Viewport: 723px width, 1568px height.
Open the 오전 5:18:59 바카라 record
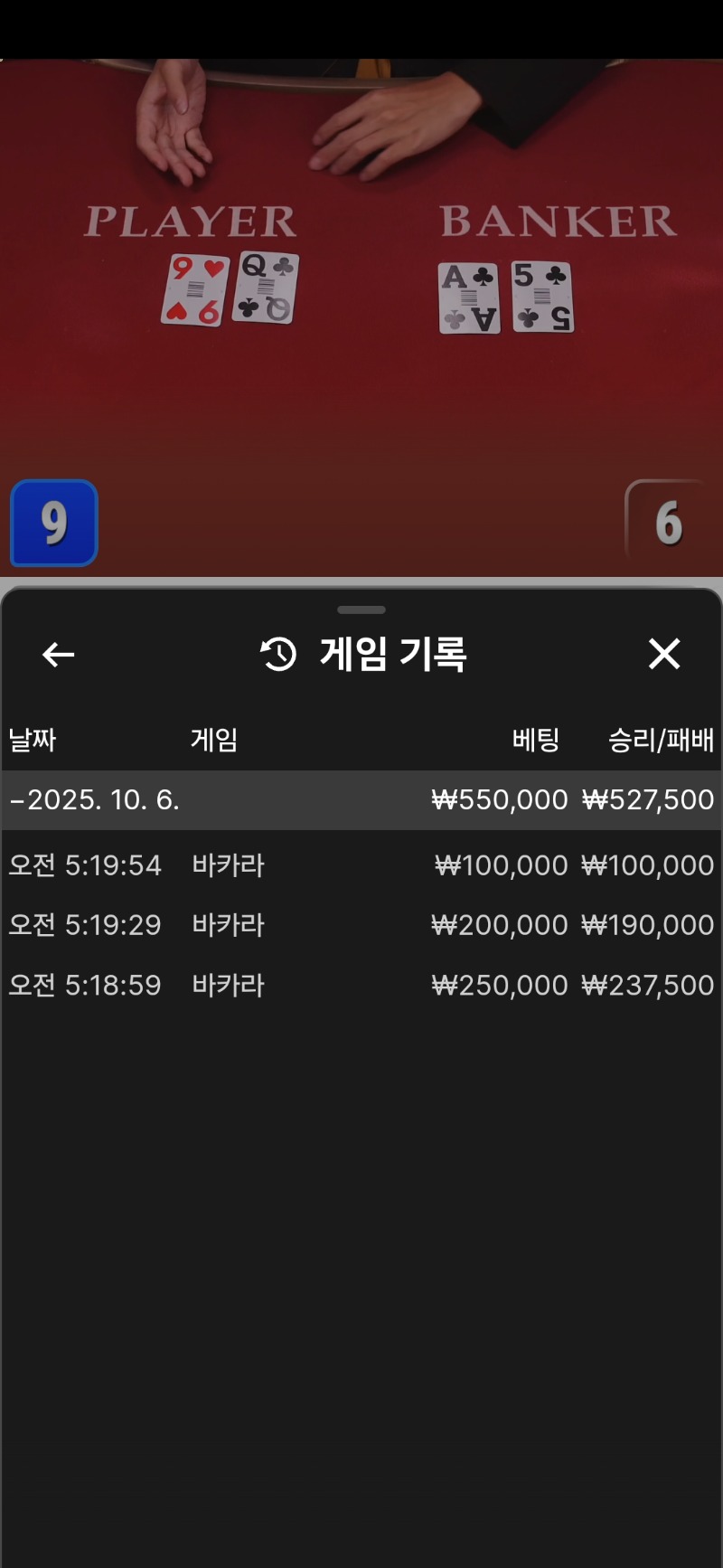[x=361, y=985]
